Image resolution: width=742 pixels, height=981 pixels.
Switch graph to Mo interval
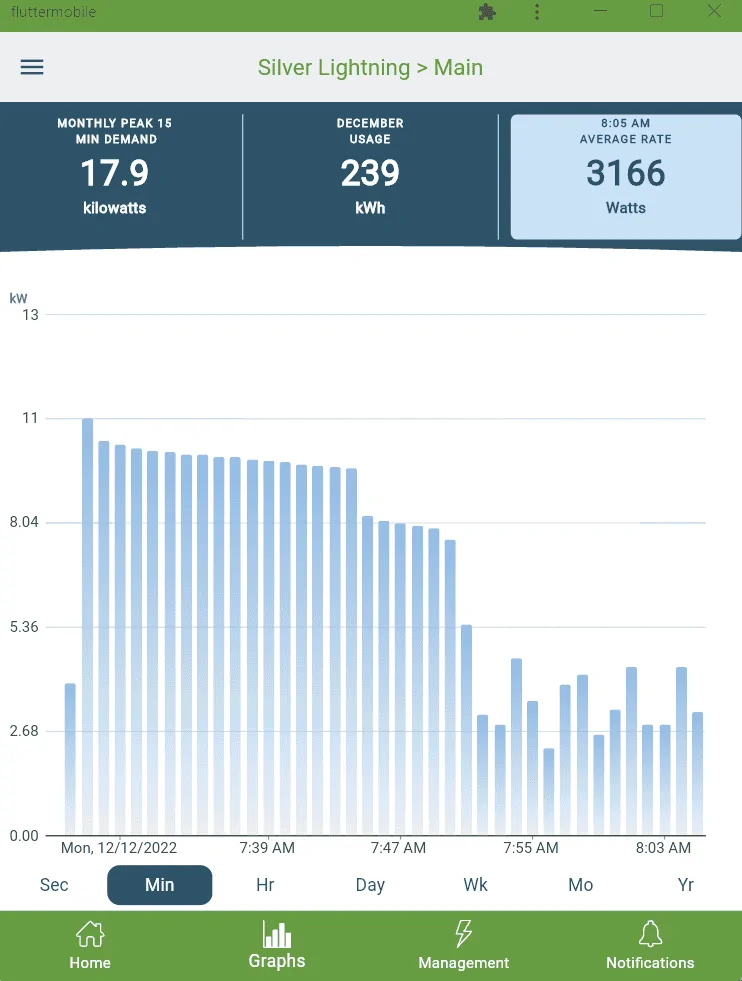point(580,884)
